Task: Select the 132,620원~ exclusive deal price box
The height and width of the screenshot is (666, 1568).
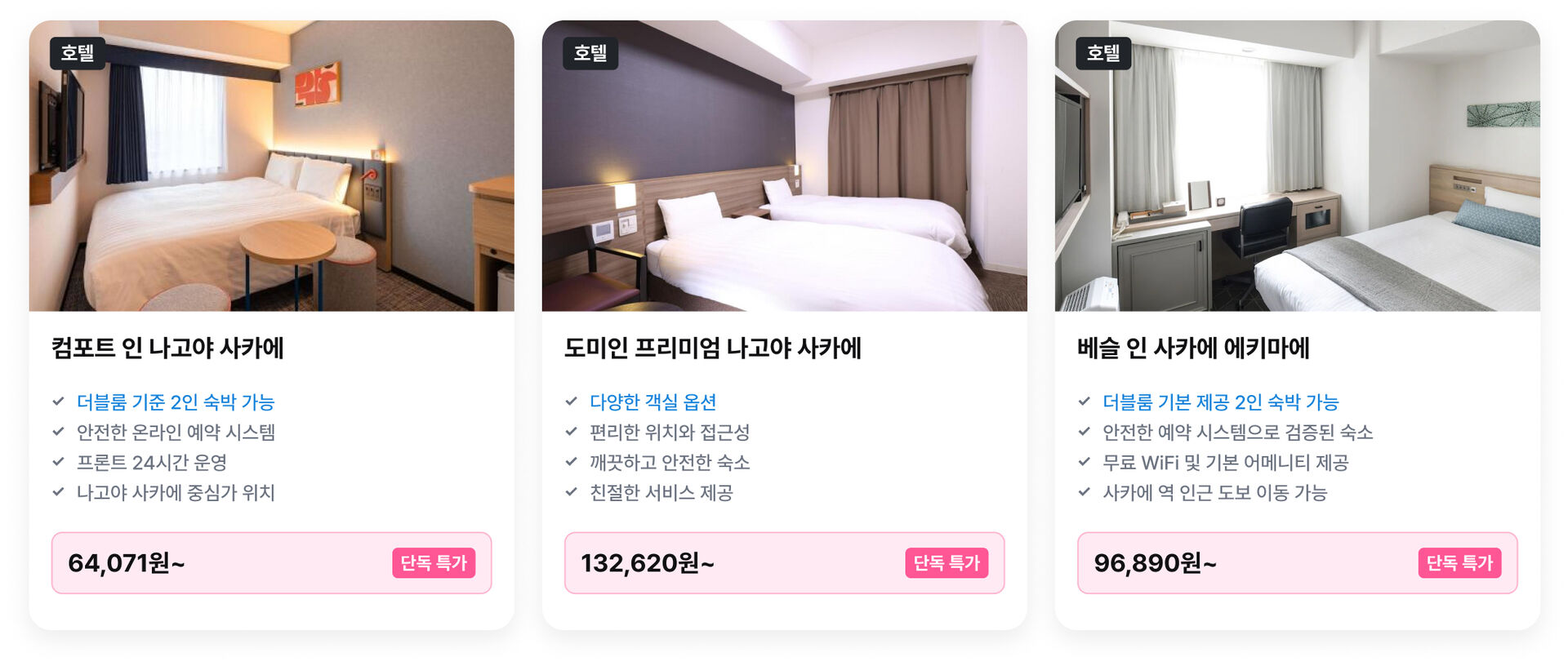Action: tap(784, 563)
